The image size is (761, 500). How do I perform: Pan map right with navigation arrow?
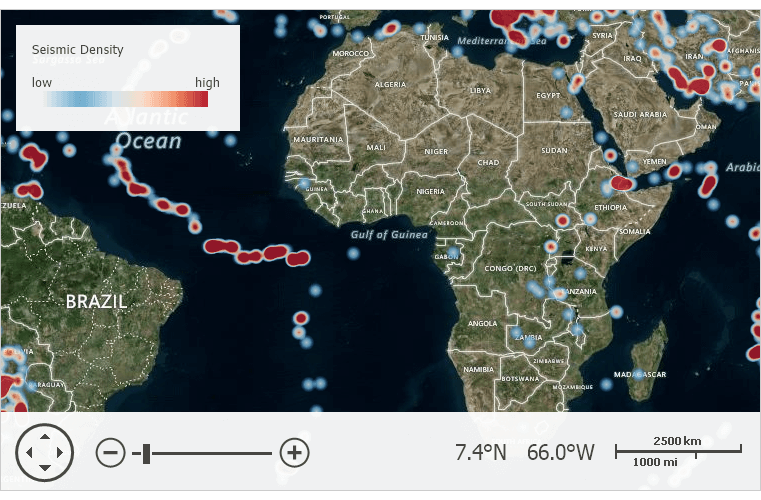[x=62, y=453]
